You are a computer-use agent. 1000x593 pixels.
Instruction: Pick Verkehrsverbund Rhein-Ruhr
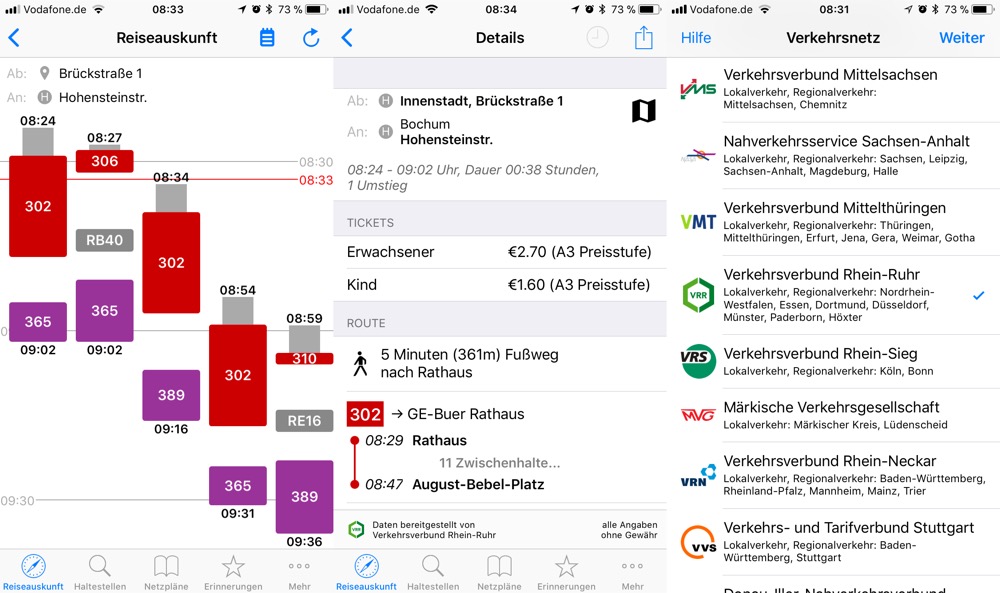(x=830, y=295)
